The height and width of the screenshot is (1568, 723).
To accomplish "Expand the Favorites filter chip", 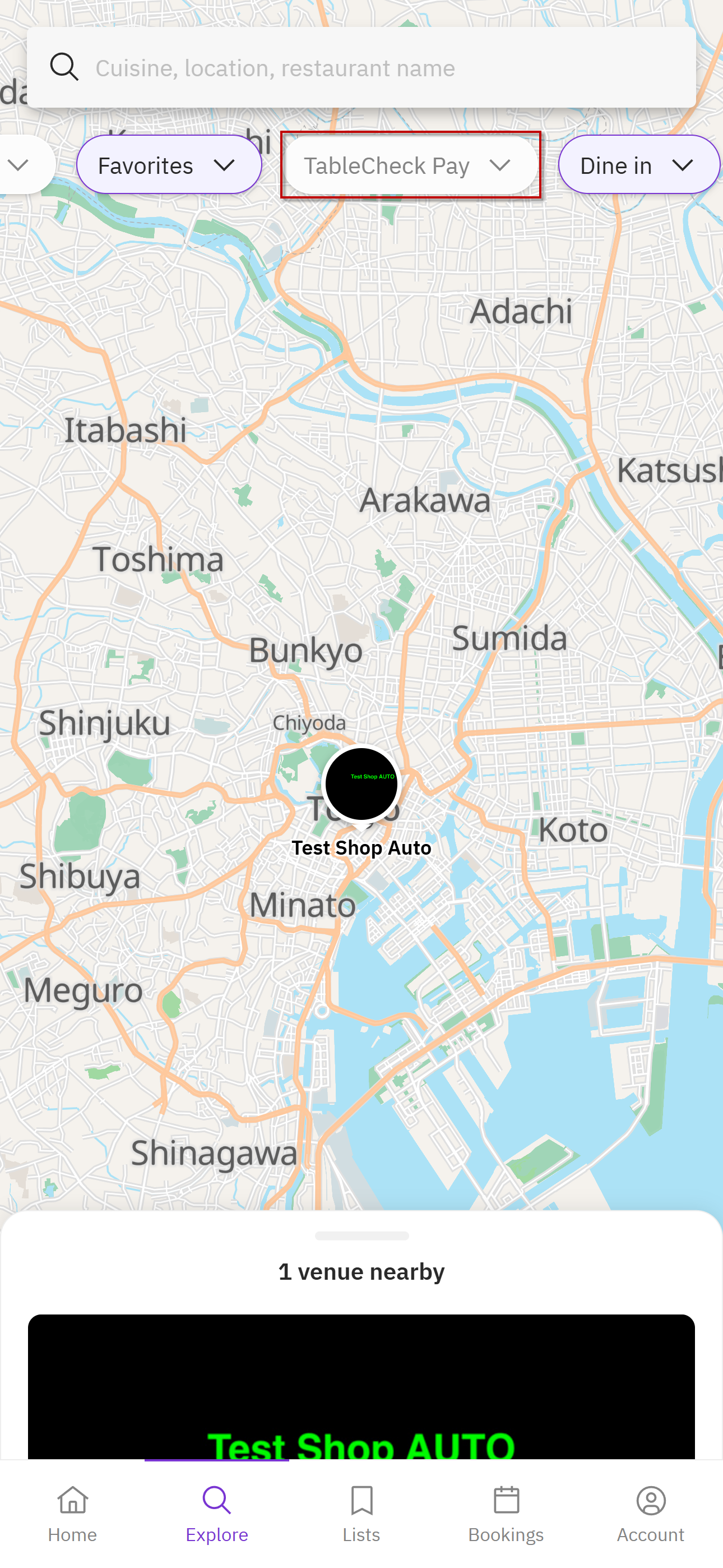I will click(x=169, y=165).
